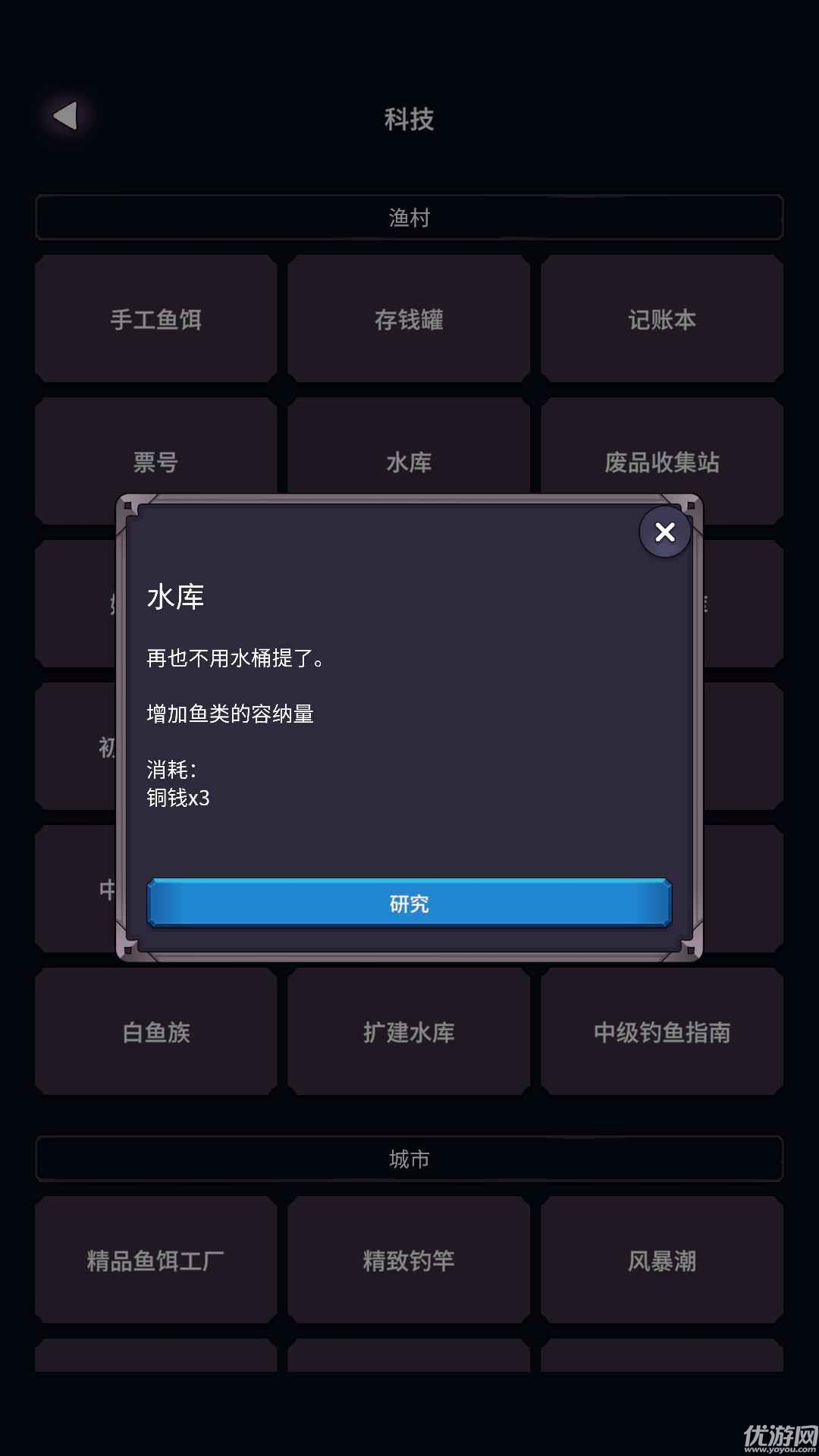Image resolution: width=819 pixels, height=1456 pixels.
Task: Open the 中级钓鱼指南 technology
Action: pyautogui.click(x=661, y=1031)
